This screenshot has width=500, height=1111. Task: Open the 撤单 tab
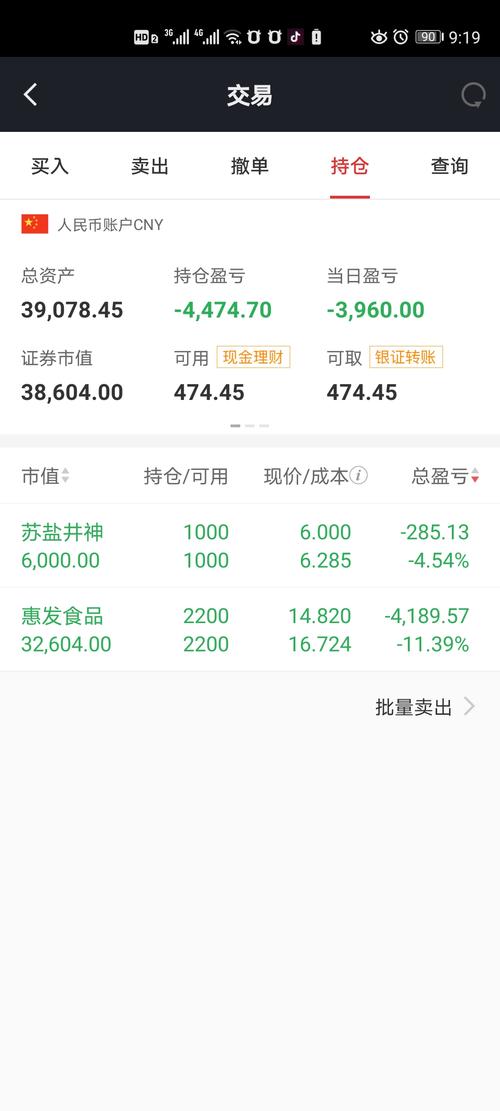click(x=249, y=166)
